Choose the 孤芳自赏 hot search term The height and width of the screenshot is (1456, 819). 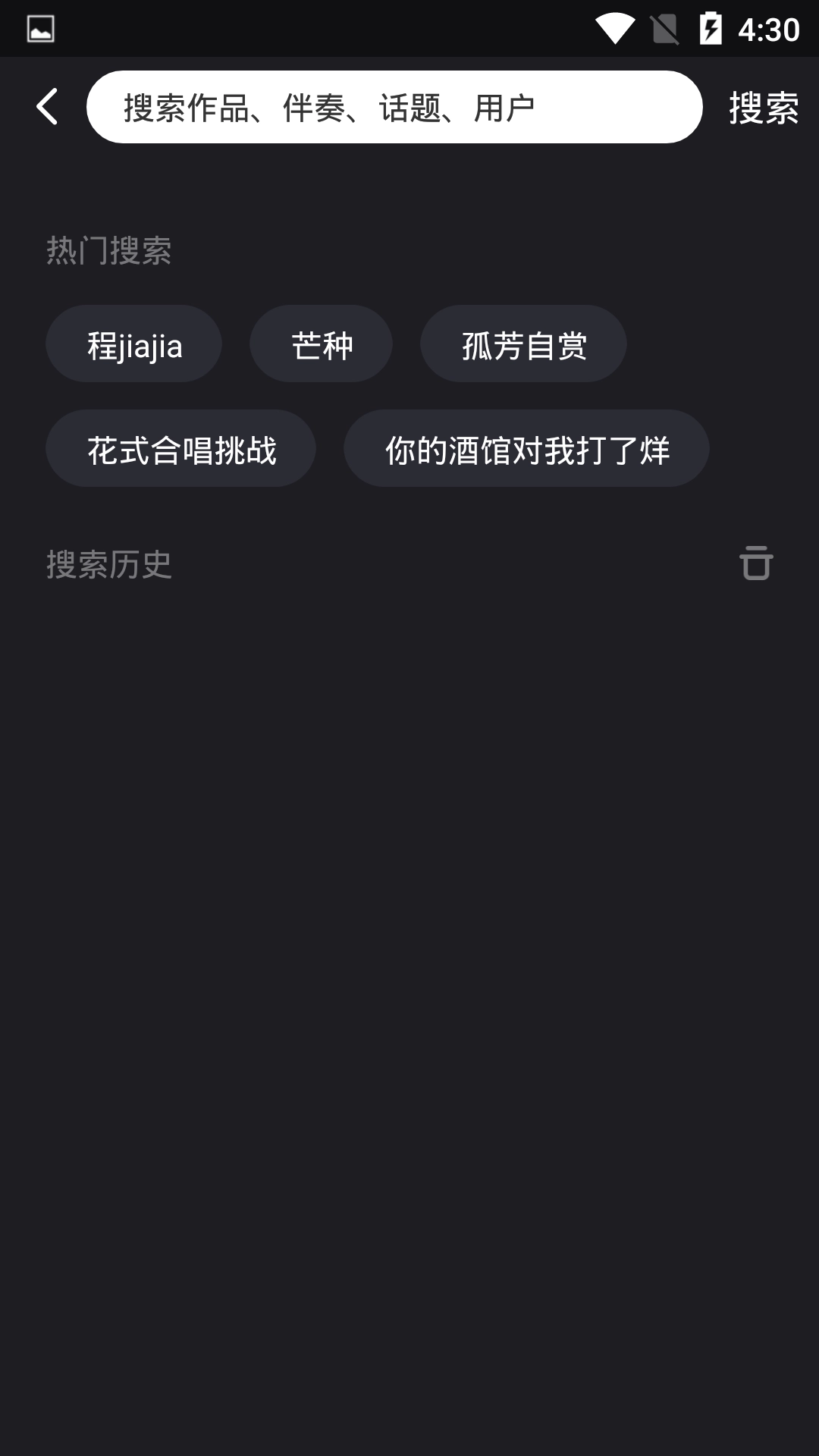[523, 343]
